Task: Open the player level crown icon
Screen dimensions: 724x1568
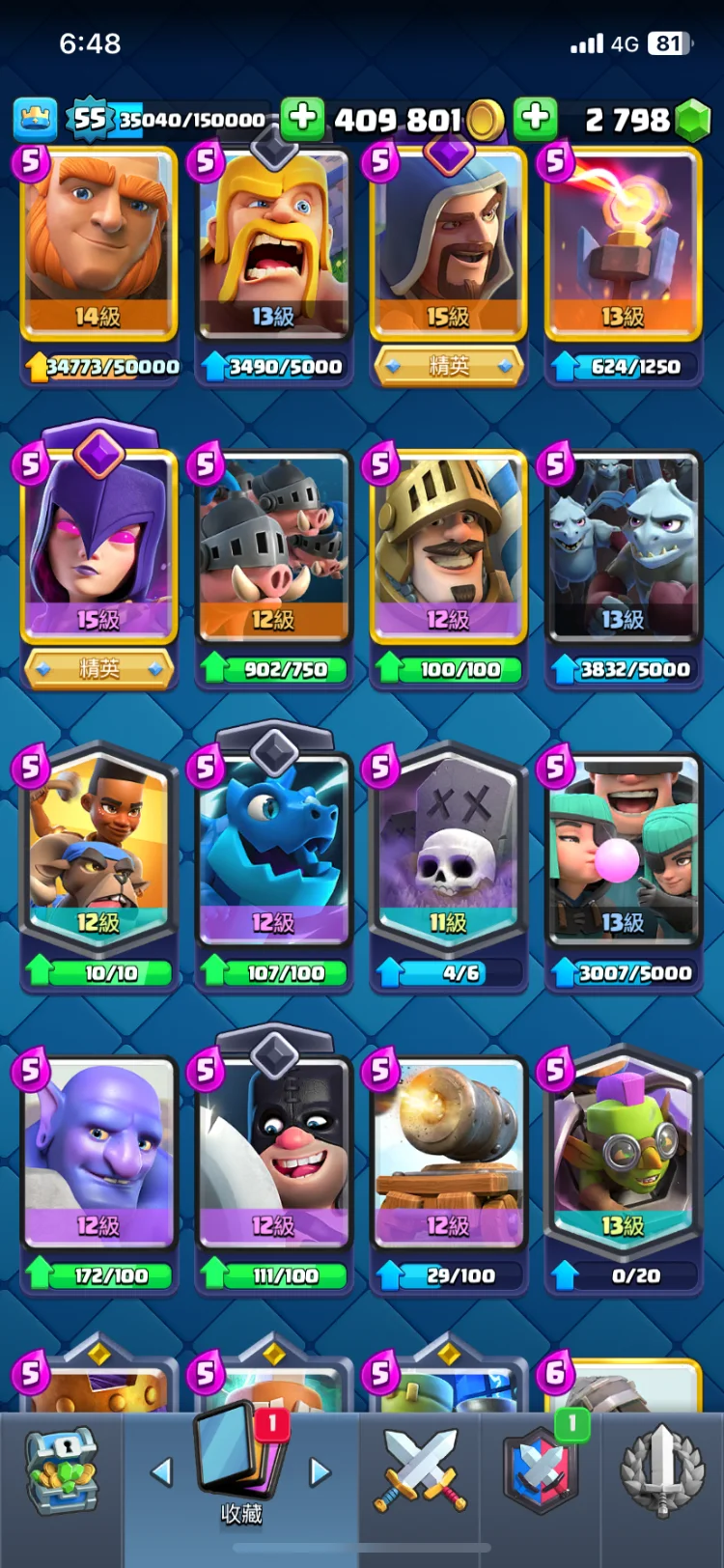Action: (35, 119)
